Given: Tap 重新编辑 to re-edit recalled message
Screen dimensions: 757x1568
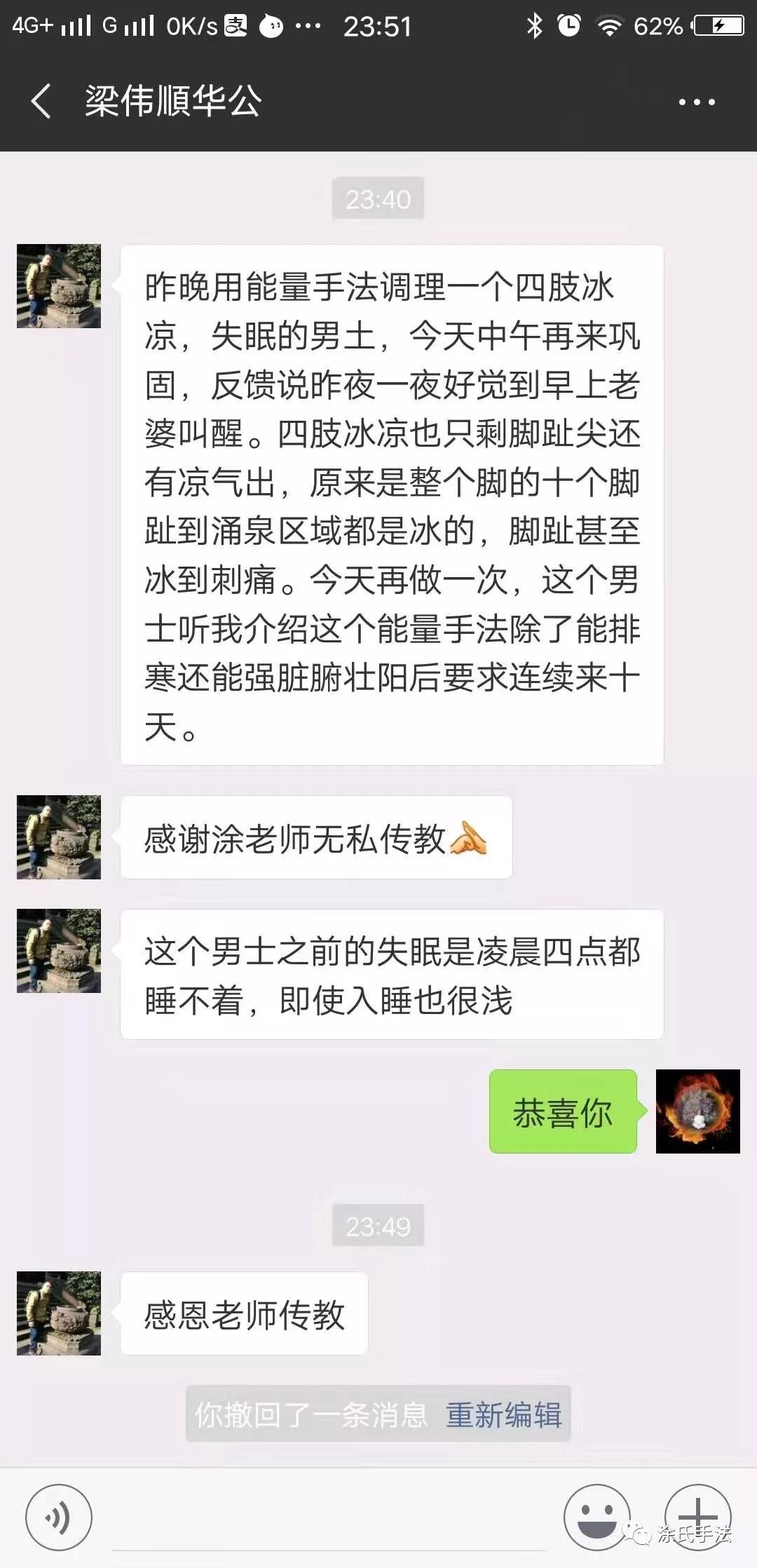Looking at the screenshot, I should pos(503,1414).
